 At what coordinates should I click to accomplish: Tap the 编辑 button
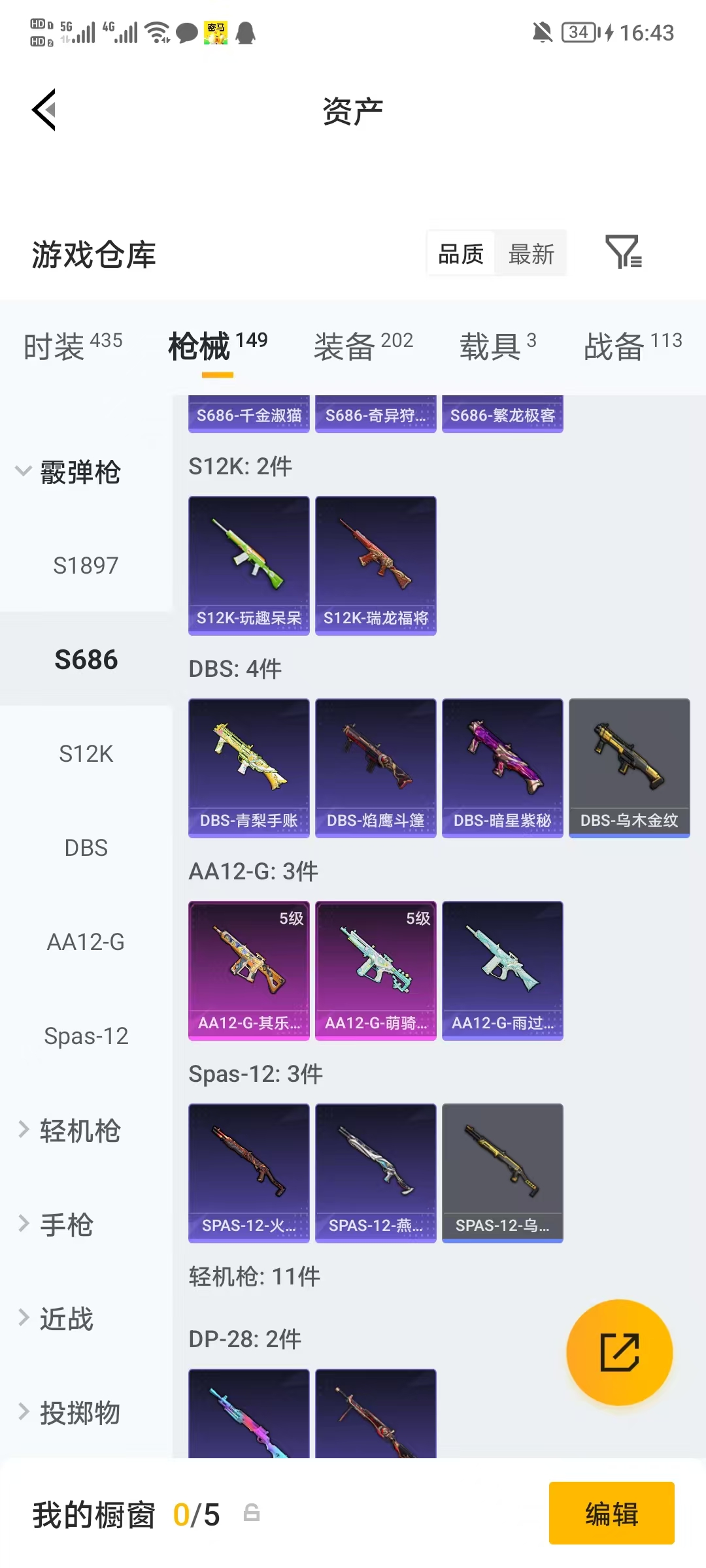coord(612,1513)
